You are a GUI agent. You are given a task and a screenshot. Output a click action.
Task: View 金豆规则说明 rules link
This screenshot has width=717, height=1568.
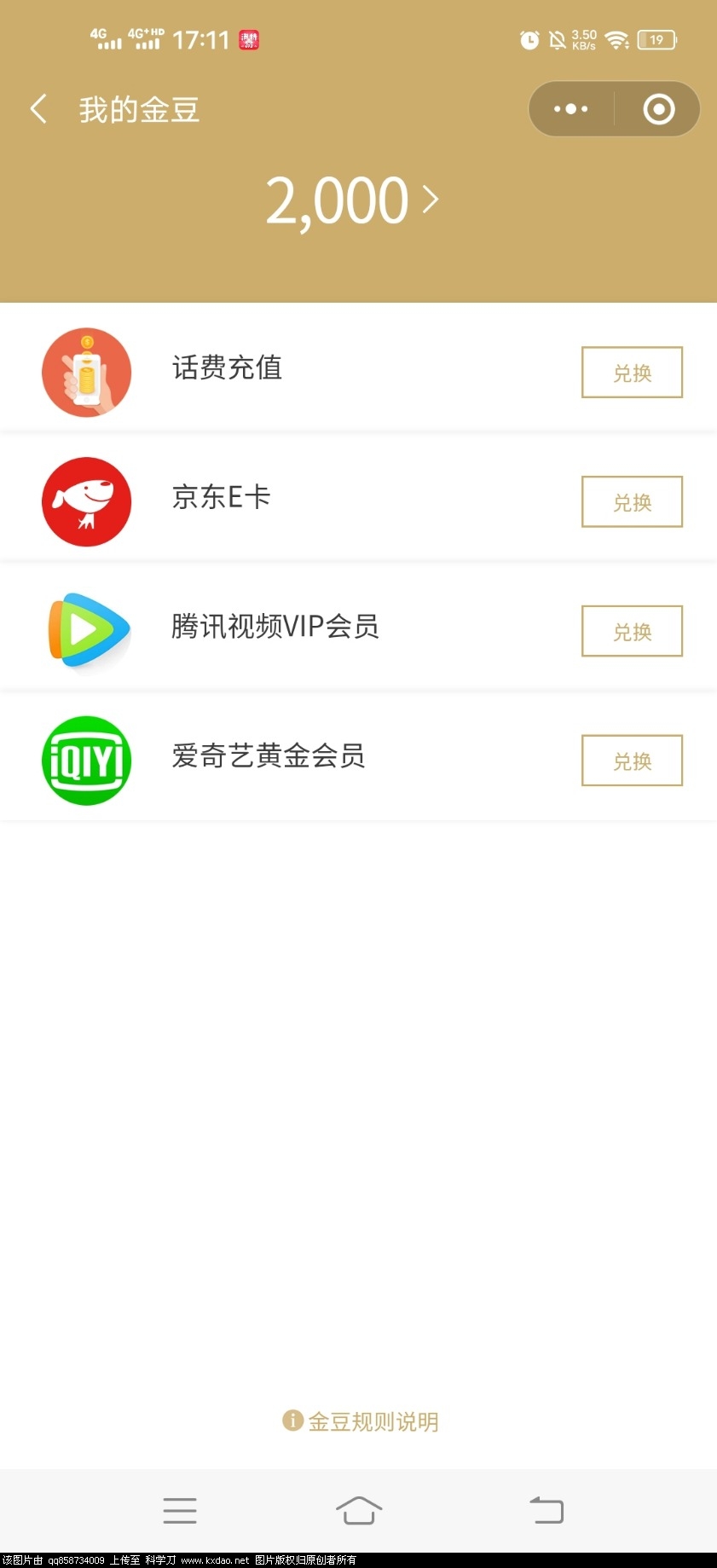tap(361, 1421)
